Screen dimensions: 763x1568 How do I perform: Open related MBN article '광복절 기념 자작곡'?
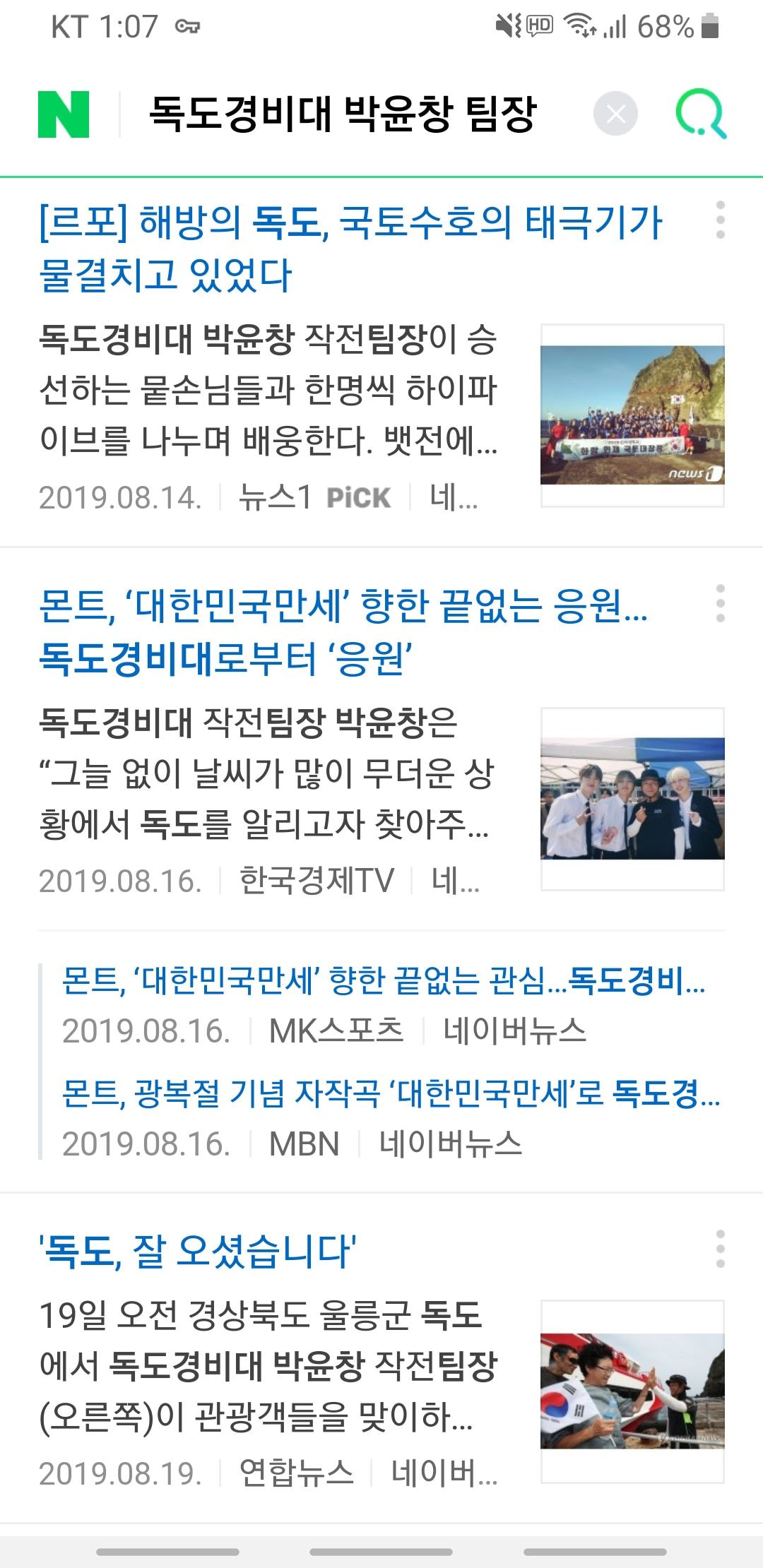coord(390,1093)
